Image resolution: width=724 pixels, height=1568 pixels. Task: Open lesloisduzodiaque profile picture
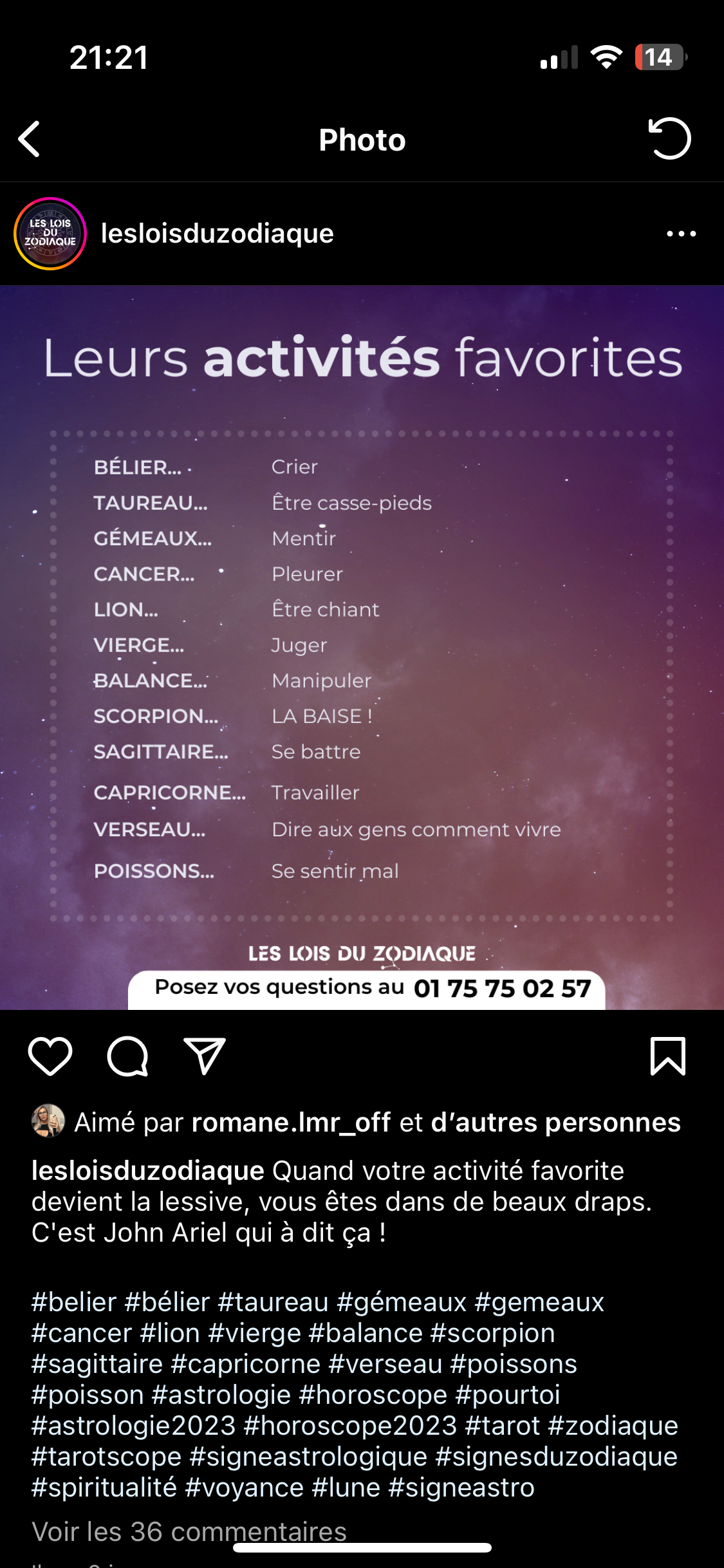pyautogui.click(x=50, y=234)
